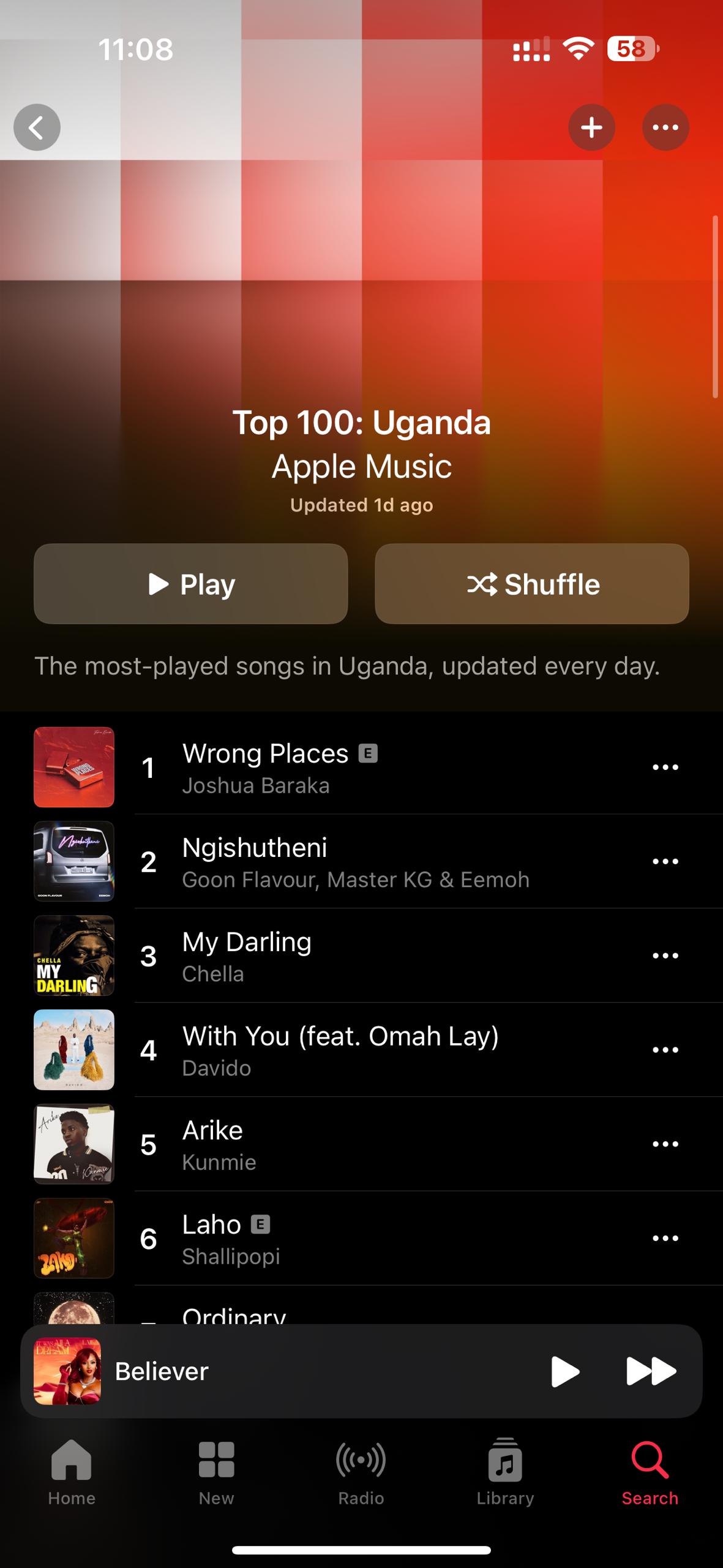Screen dimensions: 723x1568
Task: Resume Believer in the mini player
Action: [x=564, y=1371]
